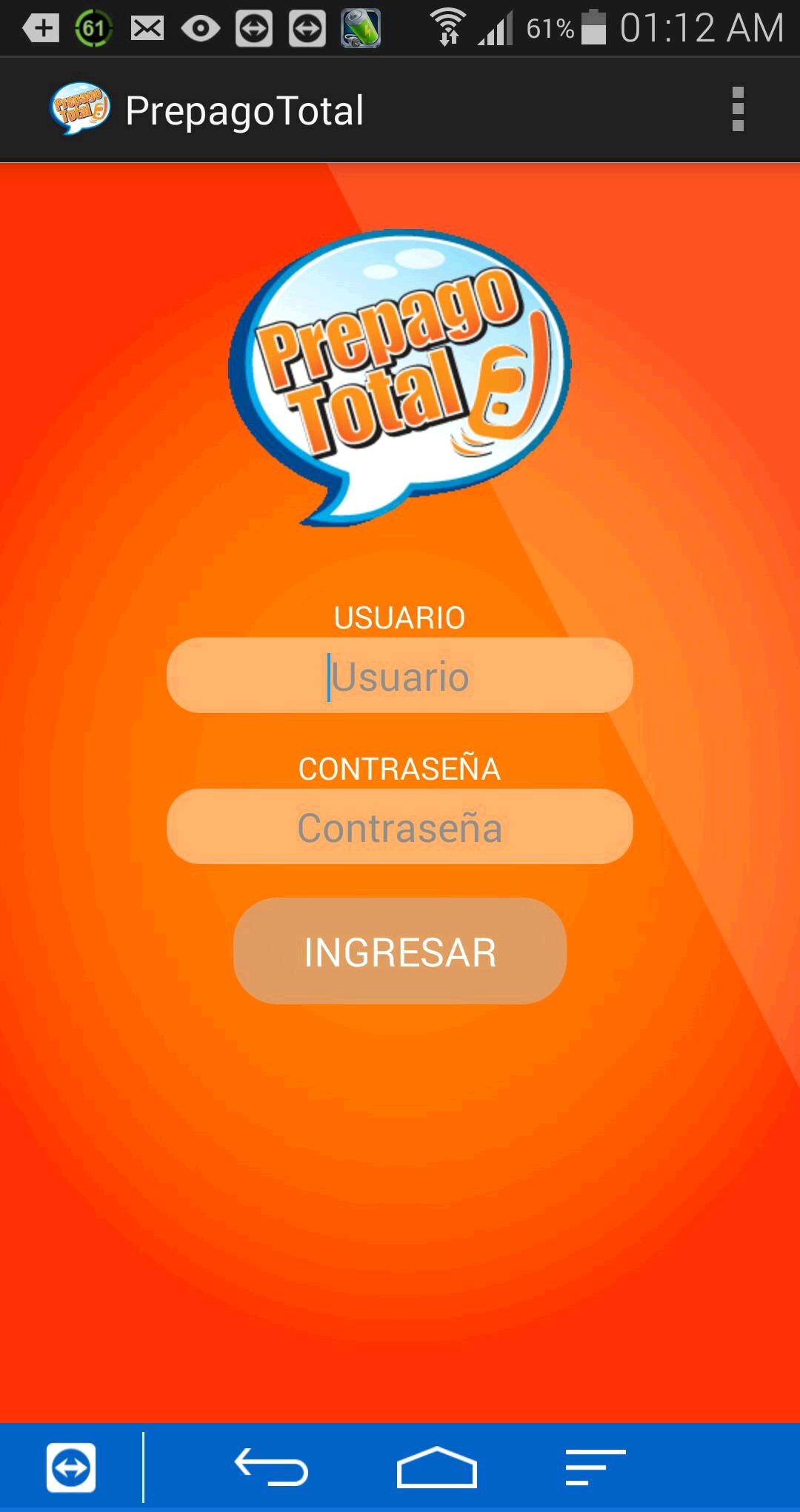
Task: Tap the INGRESAR login button
Action: point(400,952)
